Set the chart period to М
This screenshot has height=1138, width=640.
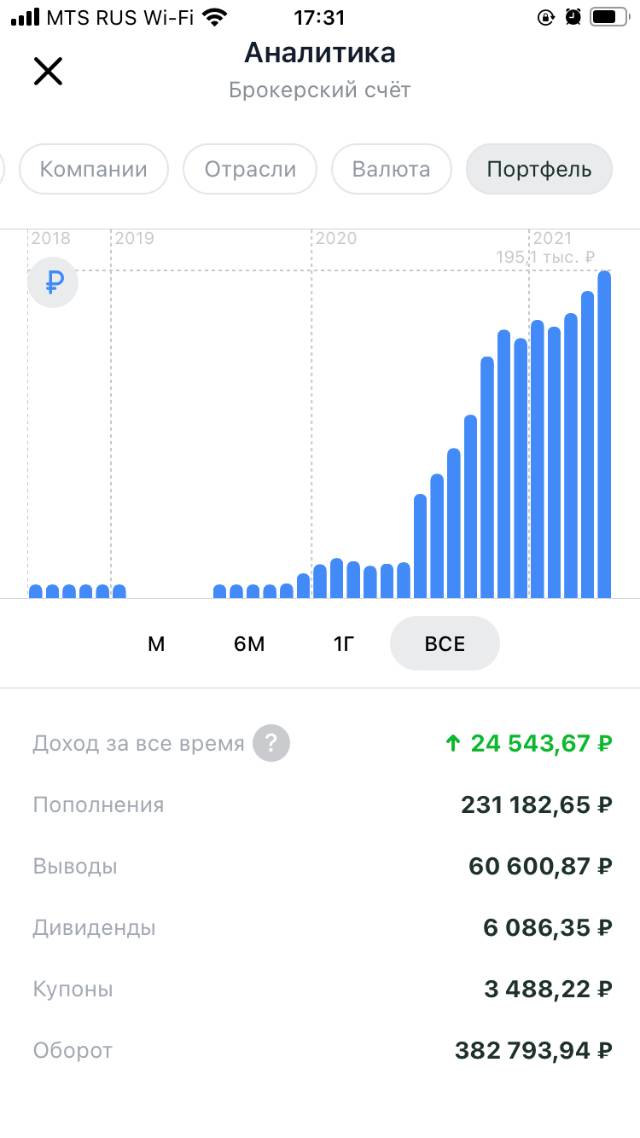(156, 644)
